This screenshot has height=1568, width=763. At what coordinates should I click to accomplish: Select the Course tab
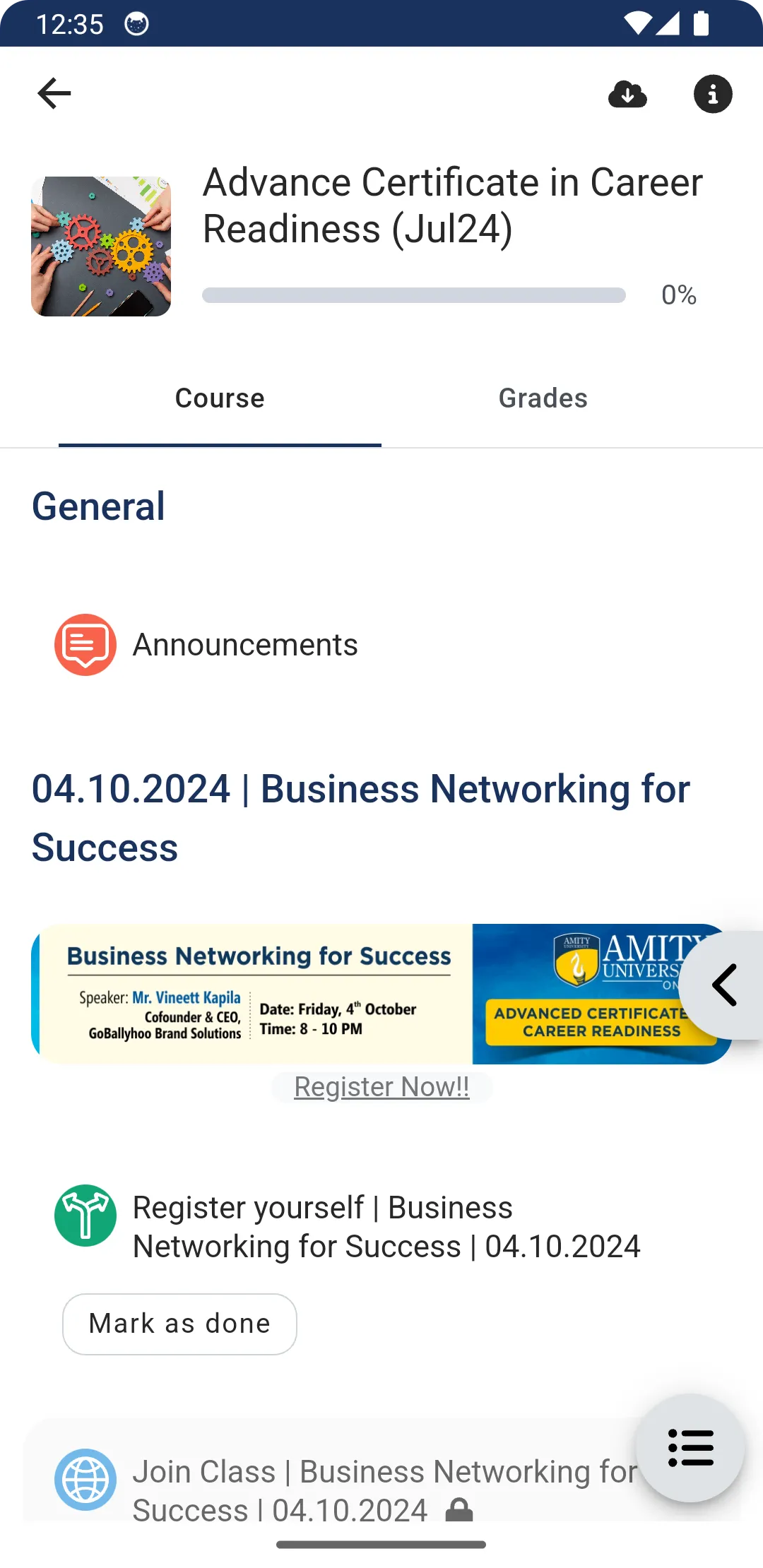(220, 398)
